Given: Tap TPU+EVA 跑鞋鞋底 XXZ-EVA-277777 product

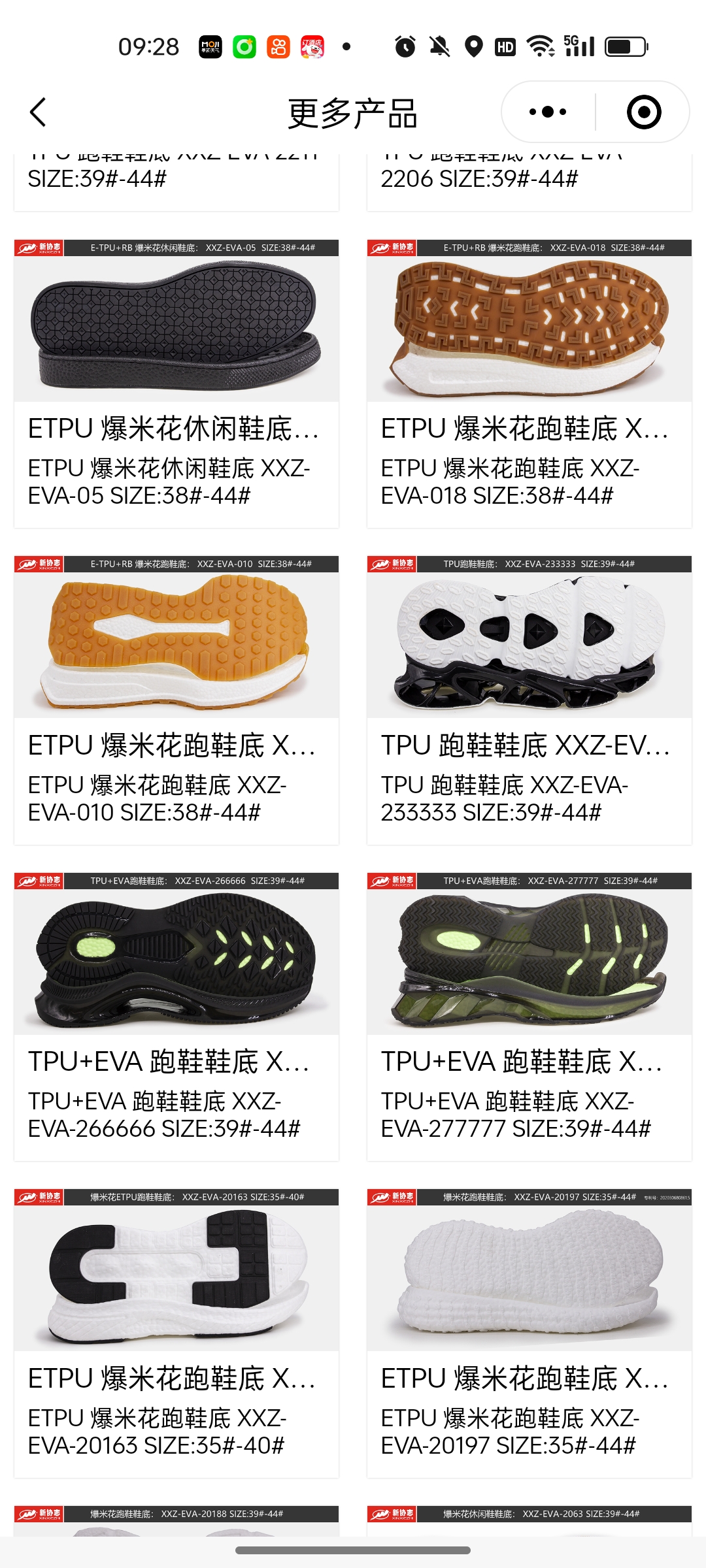Looking at the screenshot, I should pyautogui.click(x=529, y=1017).
